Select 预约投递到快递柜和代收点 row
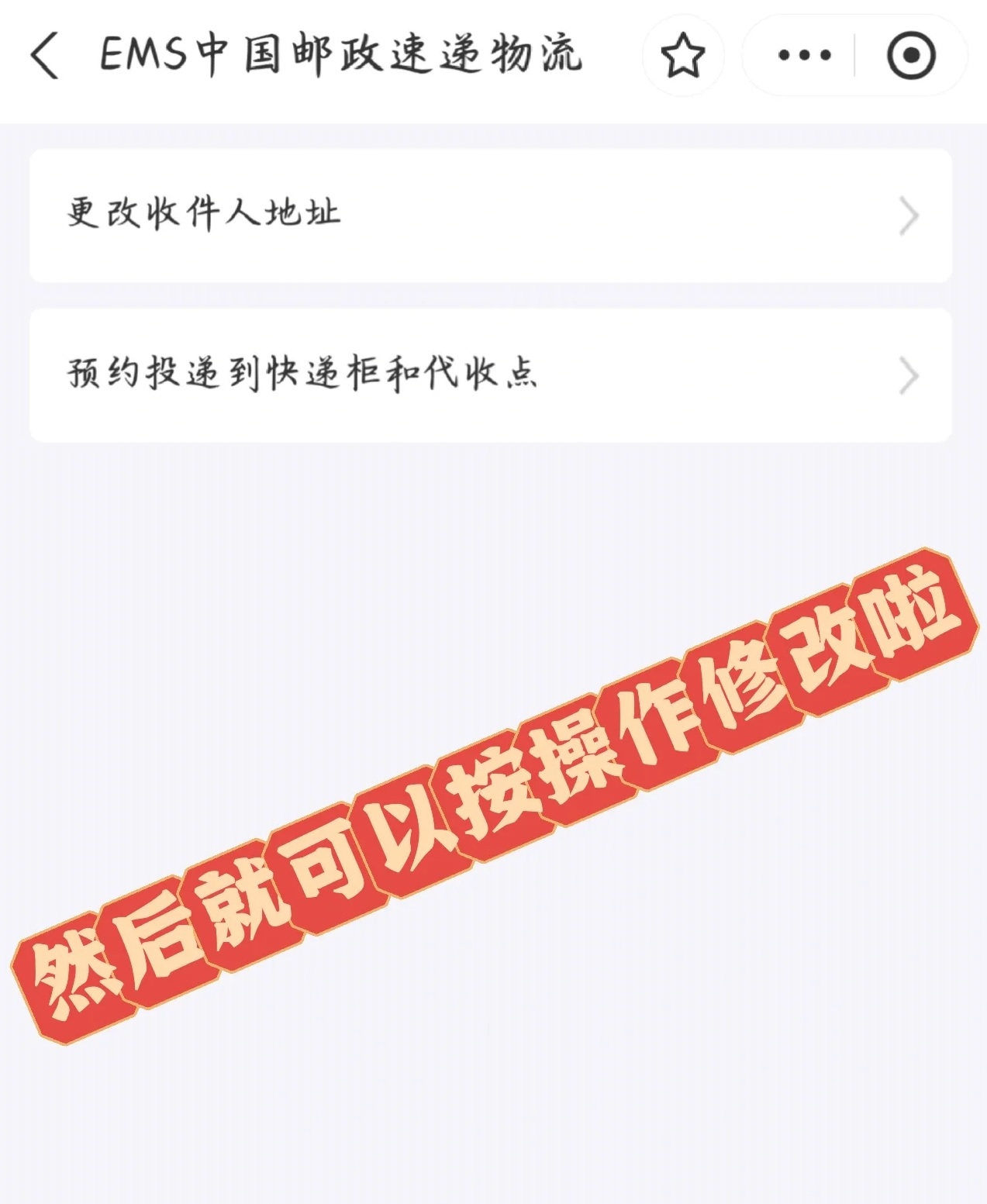The width and height of the screenshot is (987, 1204). point(490,375)
